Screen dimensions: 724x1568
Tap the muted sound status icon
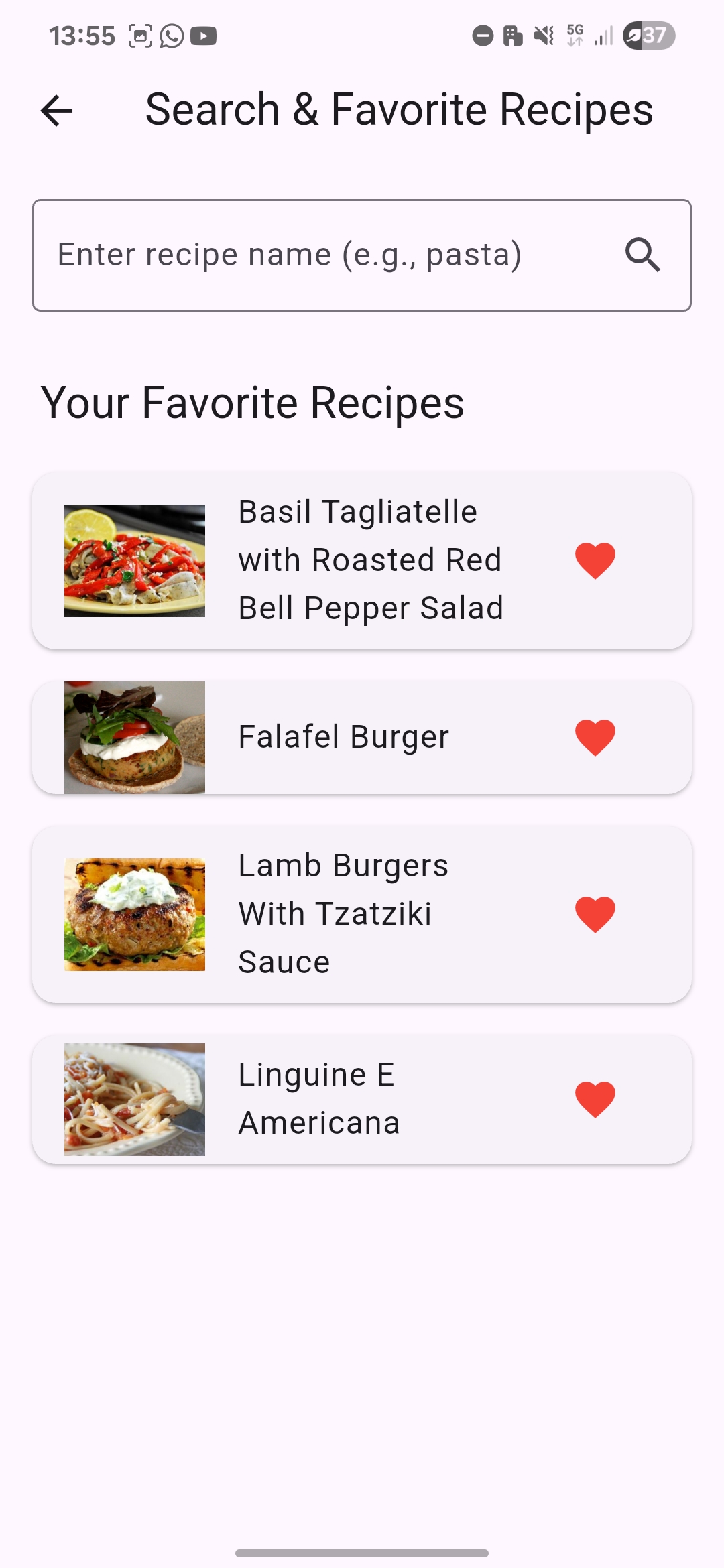click(x=542, y=35)
